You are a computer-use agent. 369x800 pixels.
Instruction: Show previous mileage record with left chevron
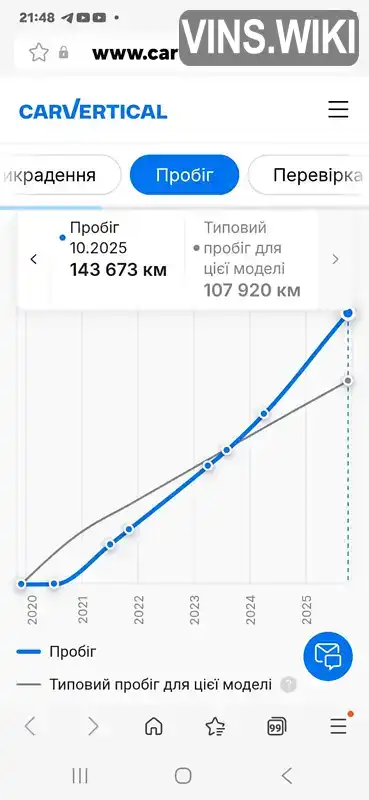34,259
